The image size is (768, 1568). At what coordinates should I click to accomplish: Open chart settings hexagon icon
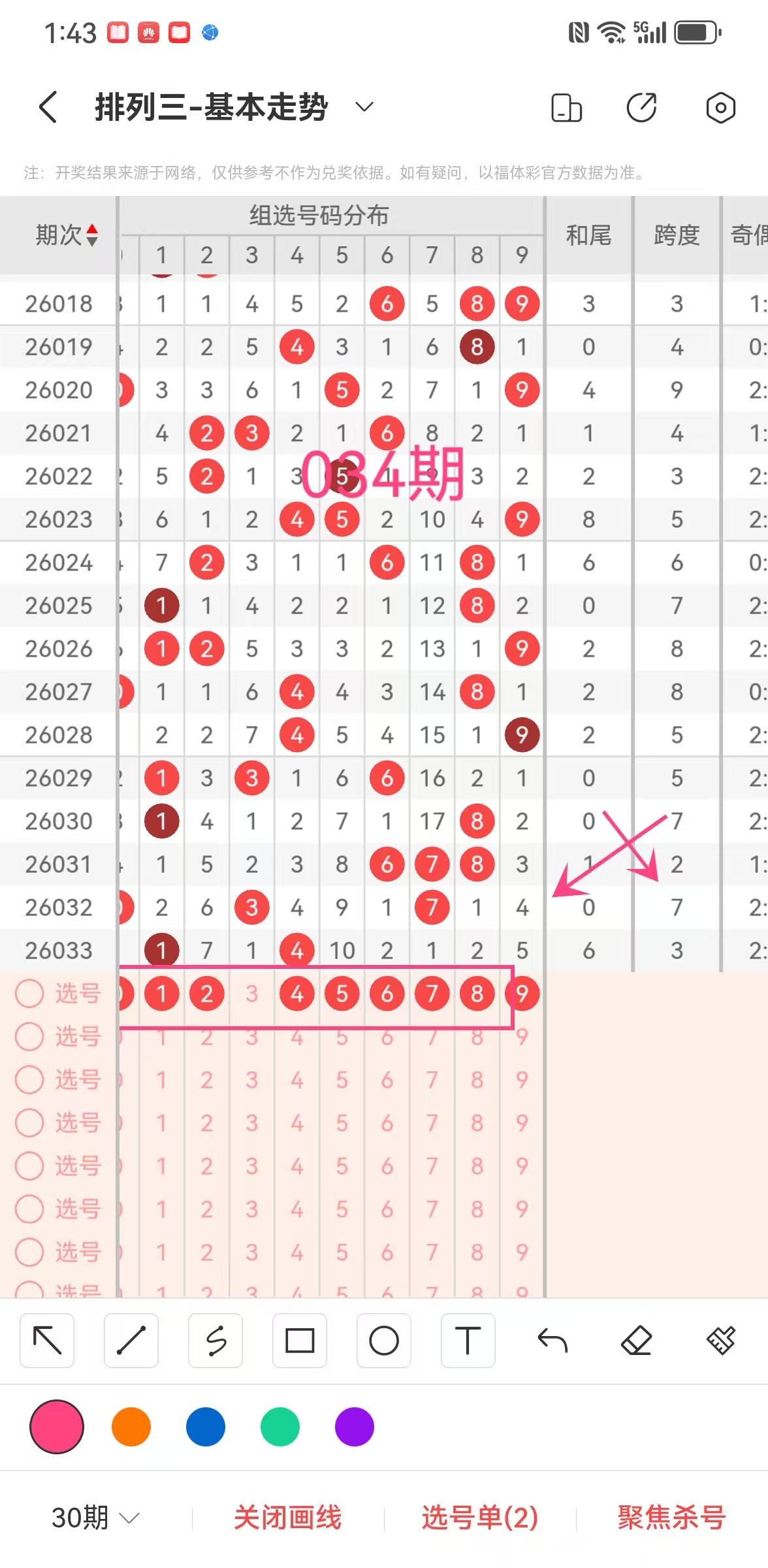[720, 108]
